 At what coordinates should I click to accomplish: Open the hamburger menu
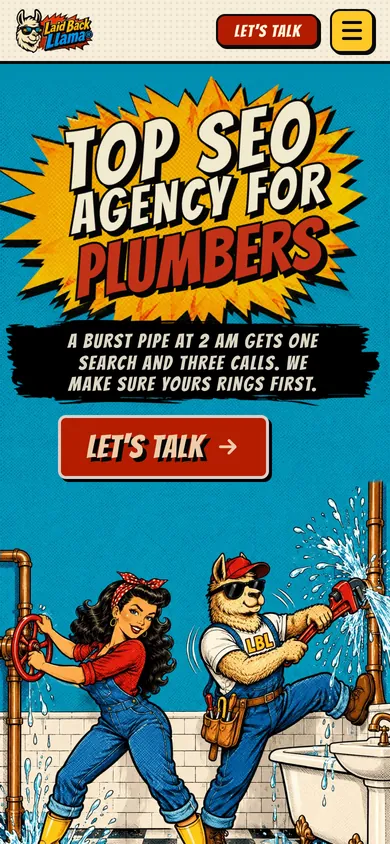click(x=352, y=31)
